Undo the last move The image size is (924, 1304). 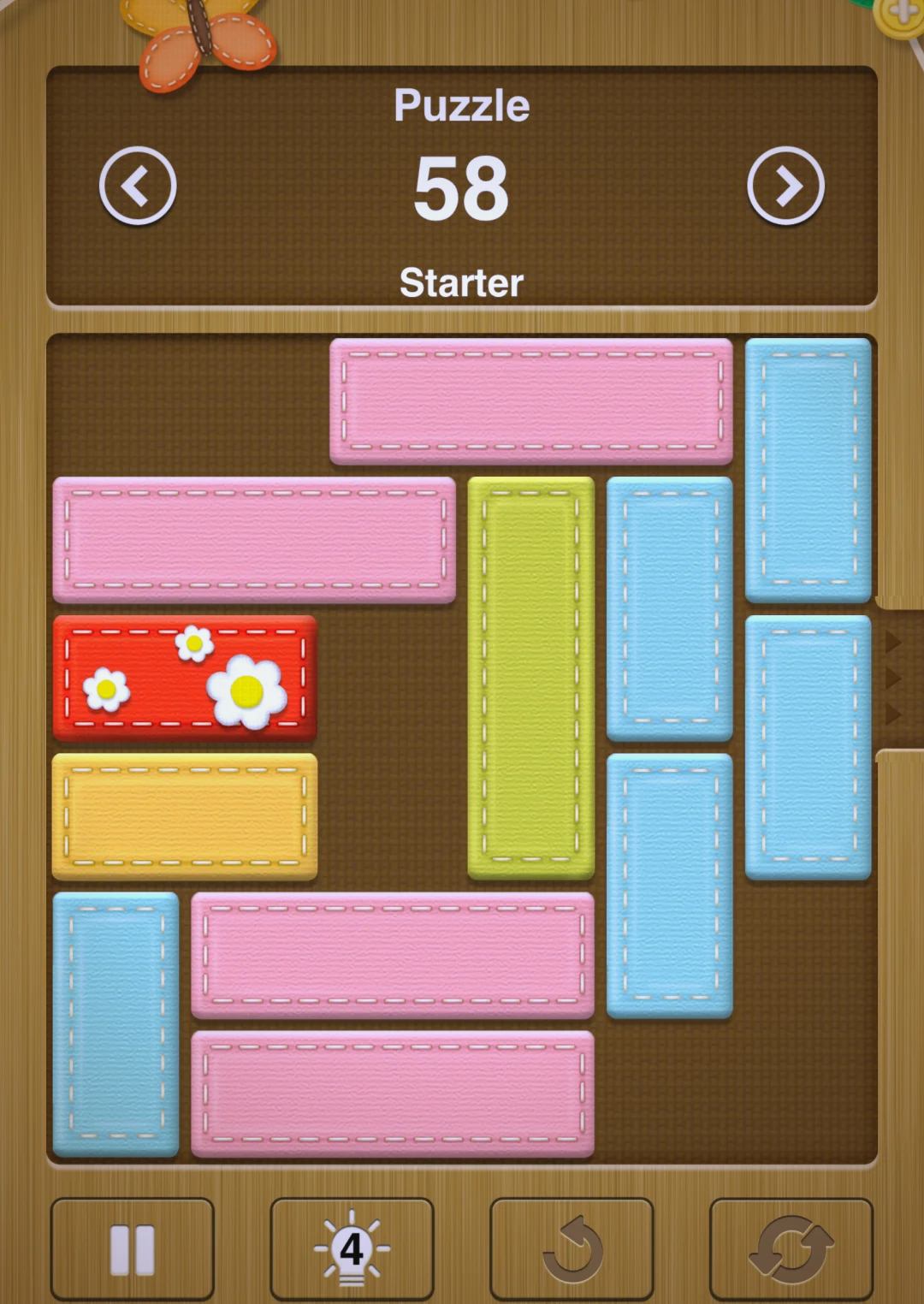[572, 1249]
